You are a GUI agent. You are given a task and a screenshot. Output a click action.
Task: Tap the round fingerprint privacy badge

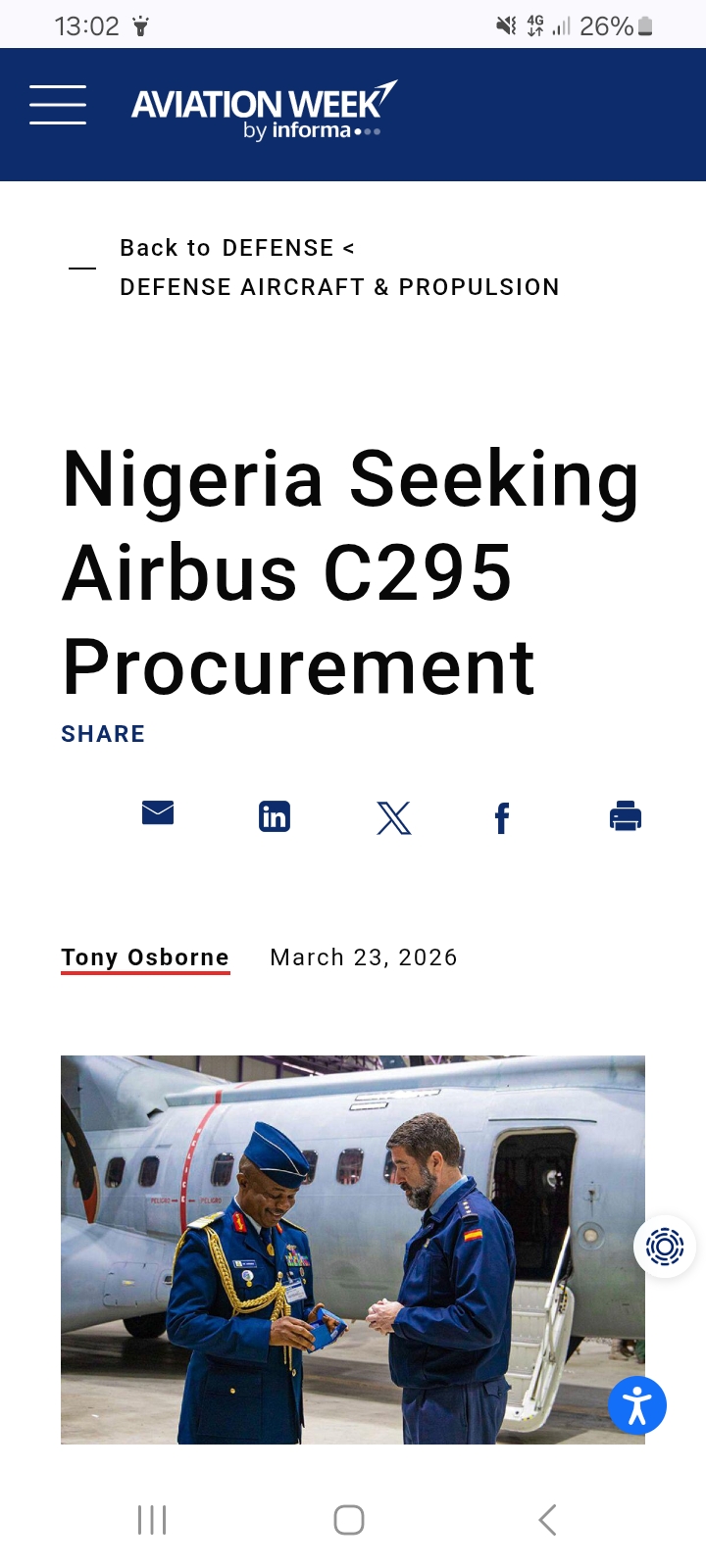(x=665, y=1247)
